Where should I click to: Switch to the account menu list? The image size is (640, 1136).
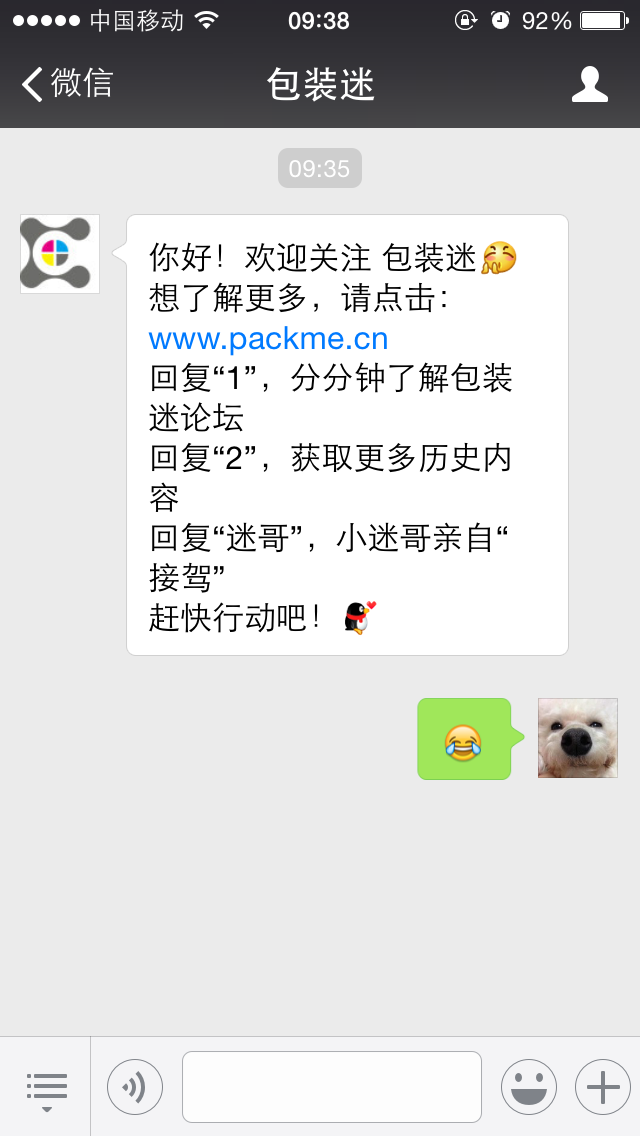[46, 1087]
